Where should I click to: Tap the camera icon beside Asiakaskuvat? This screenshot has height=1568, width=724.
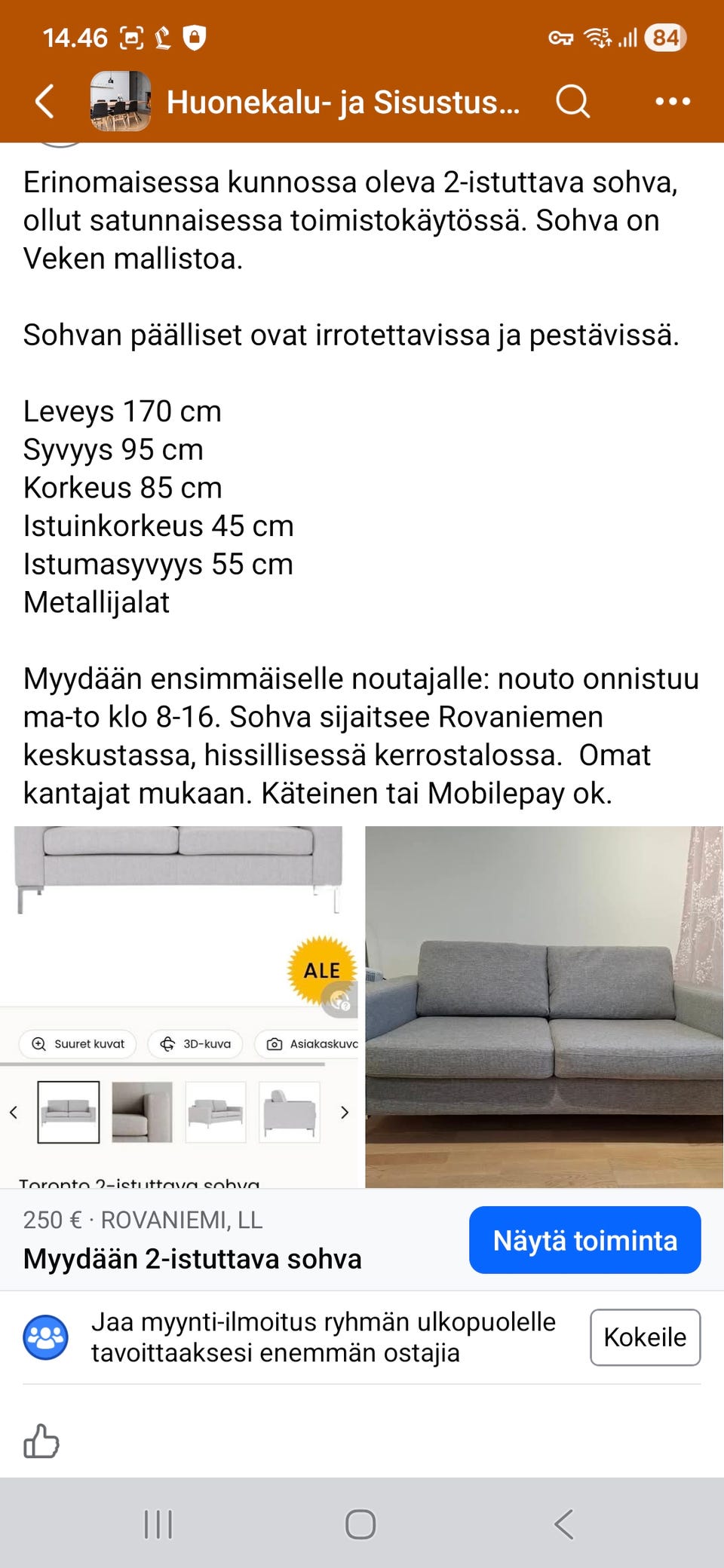pyautogui.click(x=275, y=1044)
